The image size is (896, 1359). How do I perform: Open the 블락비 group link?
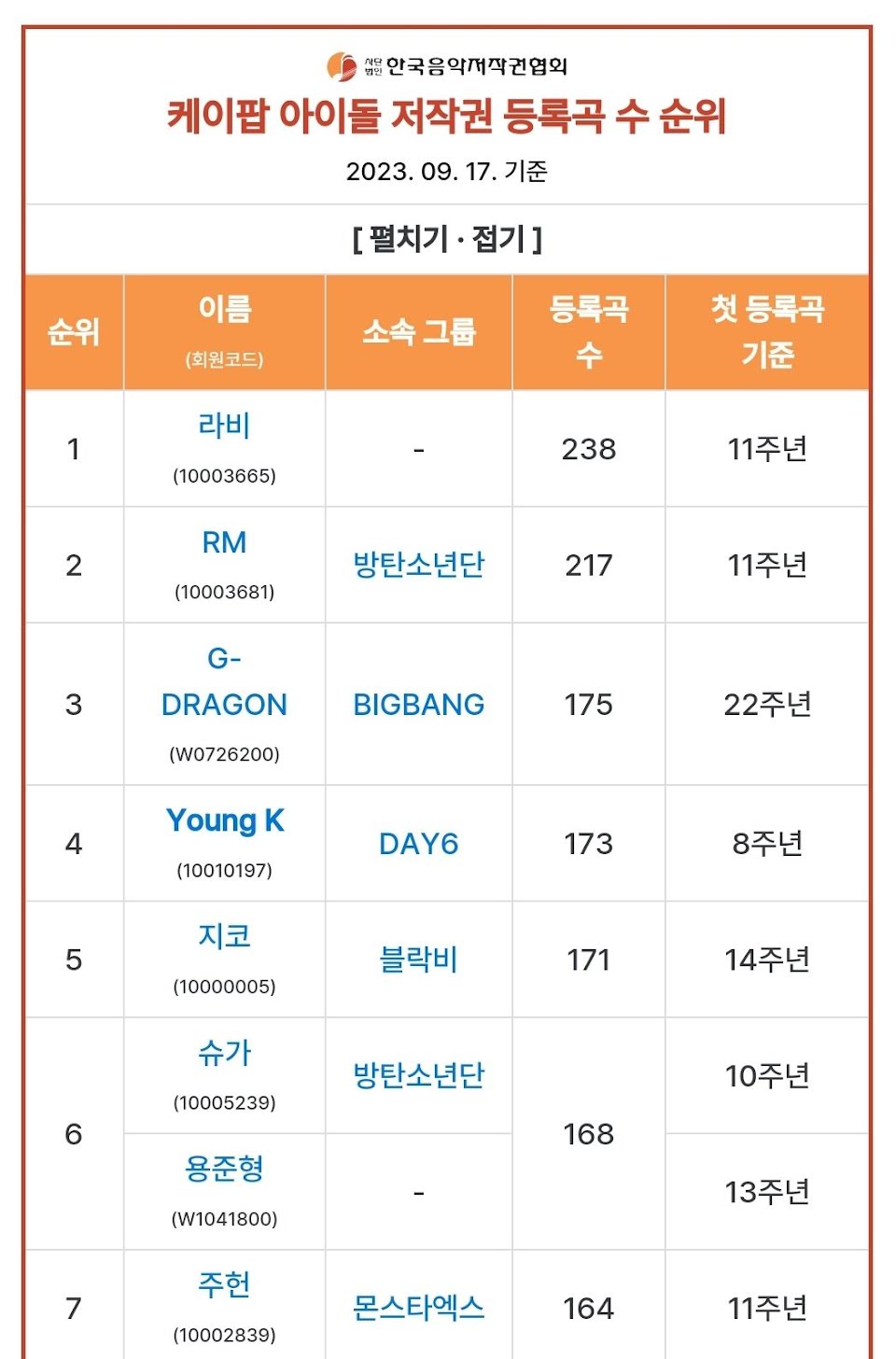[x=418, y=960]
